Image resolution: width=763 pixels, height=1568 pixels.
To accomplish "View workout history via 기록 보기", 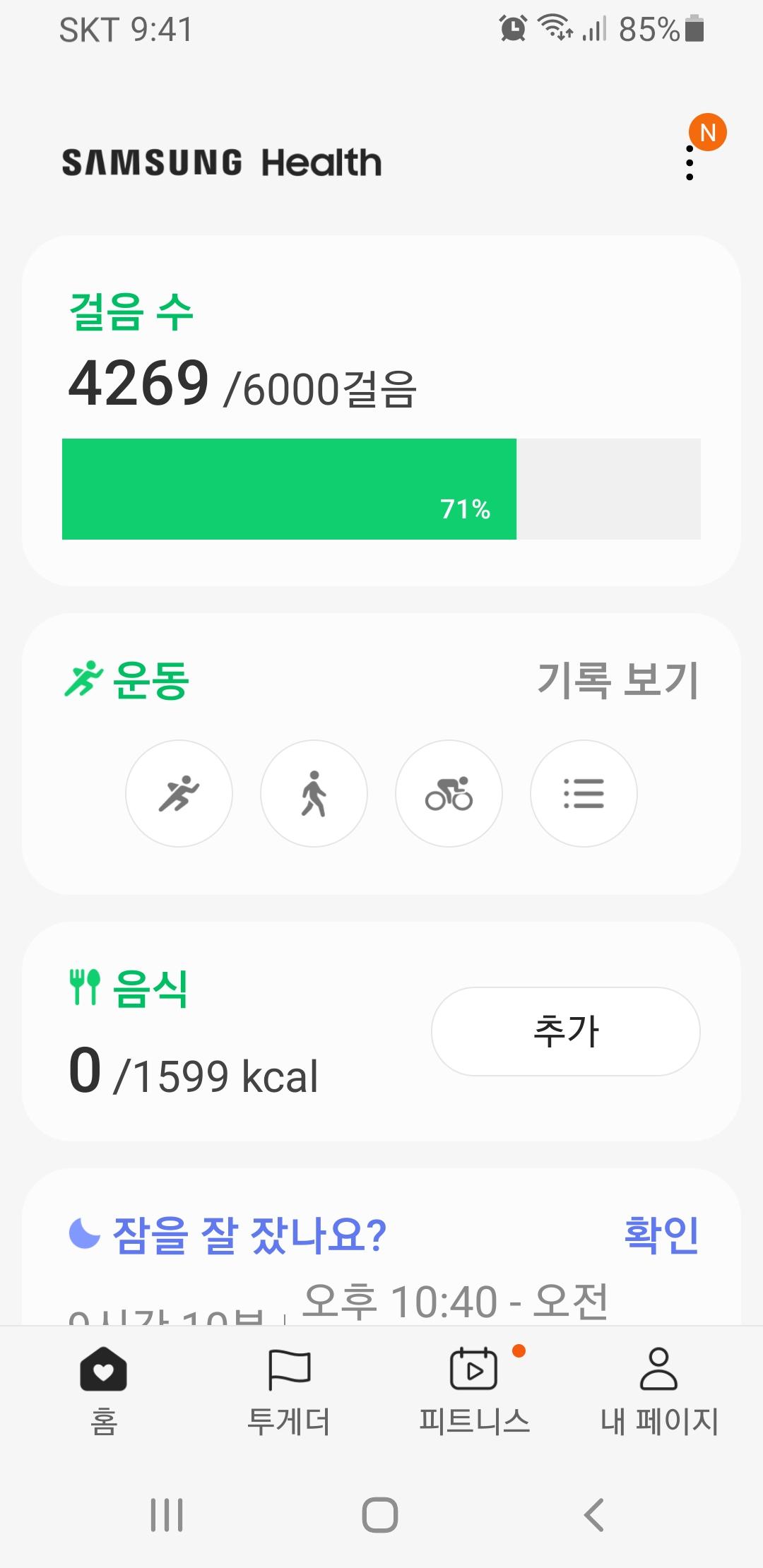I will pos(618,680).
